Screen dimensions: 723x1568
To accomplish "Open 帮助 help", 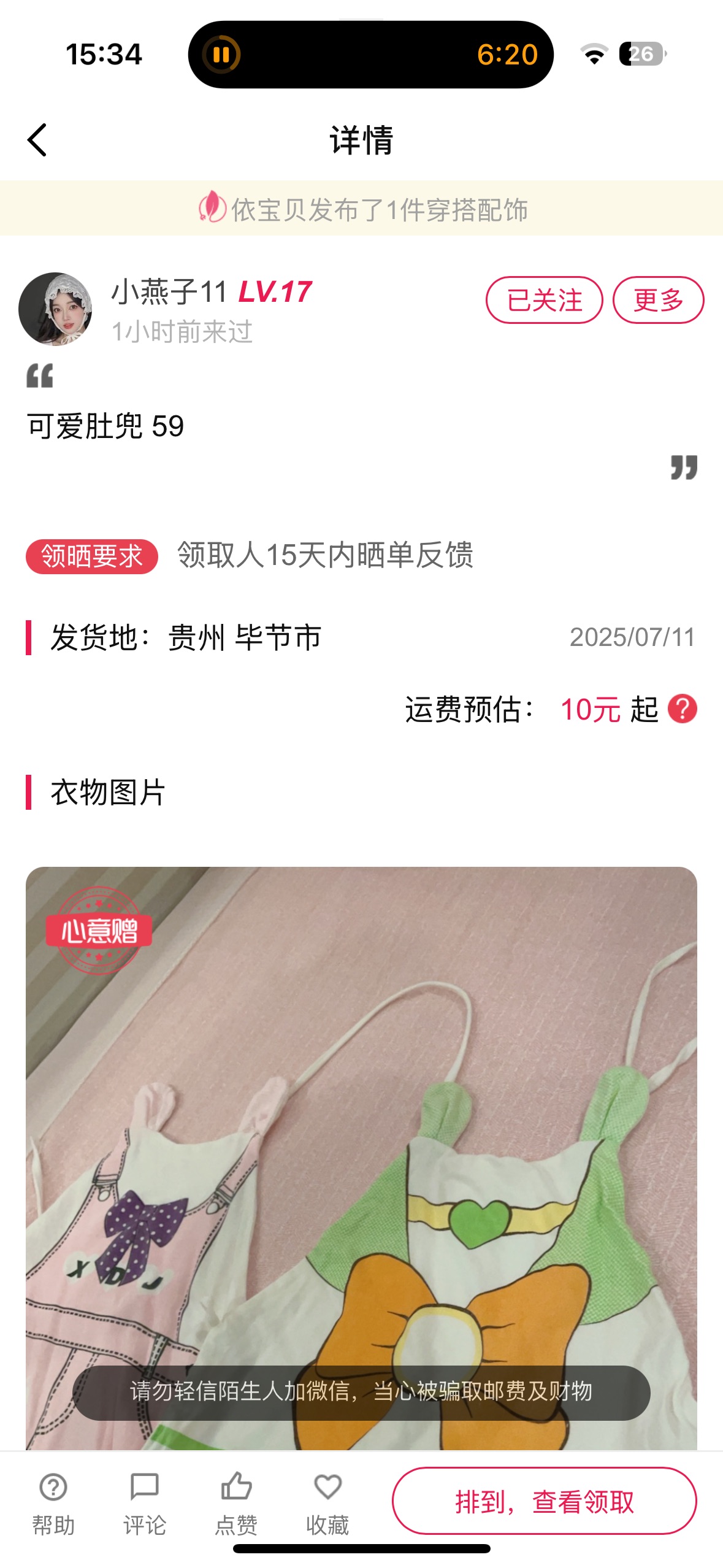I will coord(53,1502).
